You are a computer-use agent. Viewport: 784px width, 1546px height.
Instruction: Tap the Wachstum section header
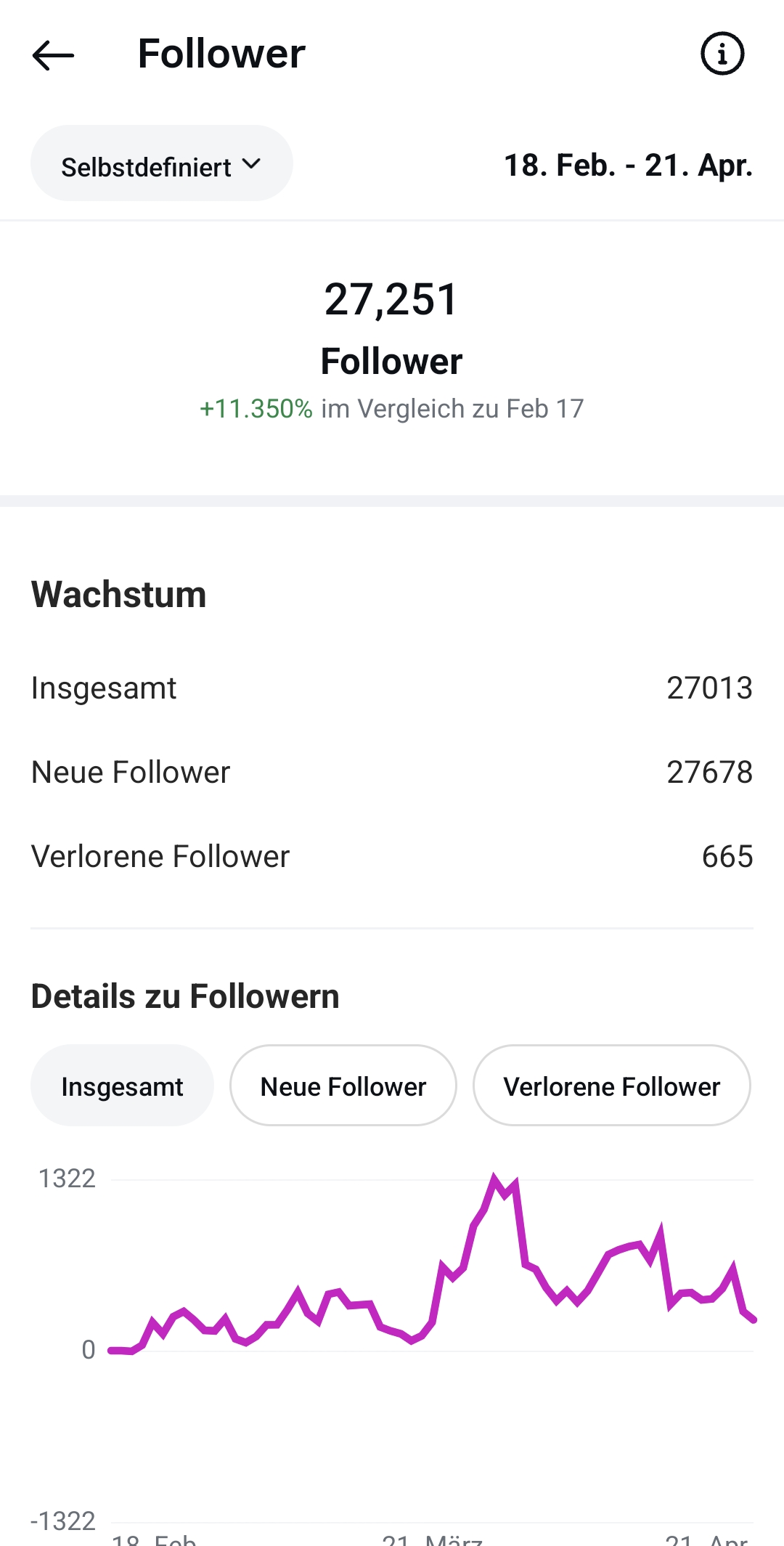(118, 593)
